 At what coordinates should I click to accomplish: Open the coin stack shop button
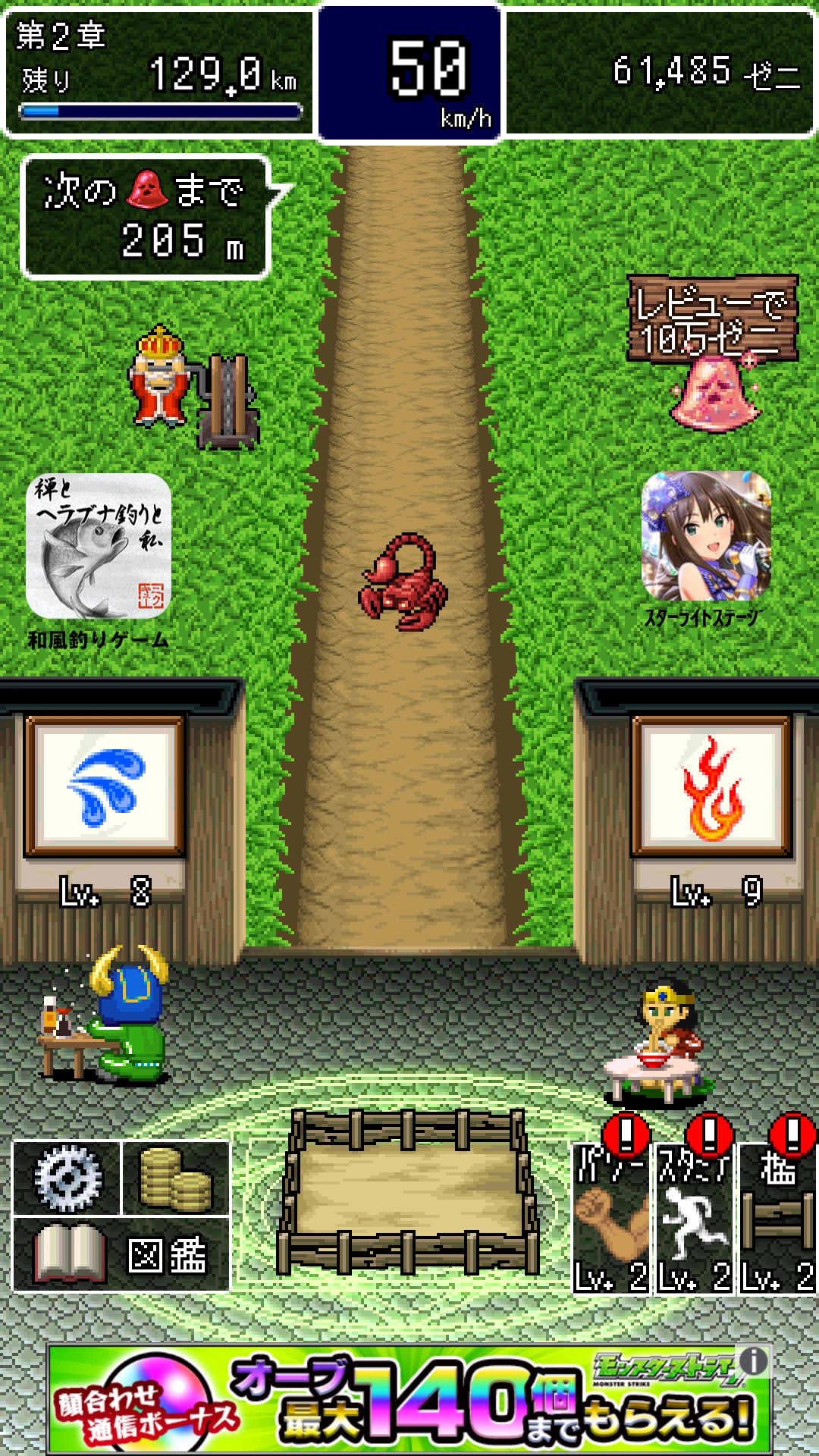(175, 1178)
